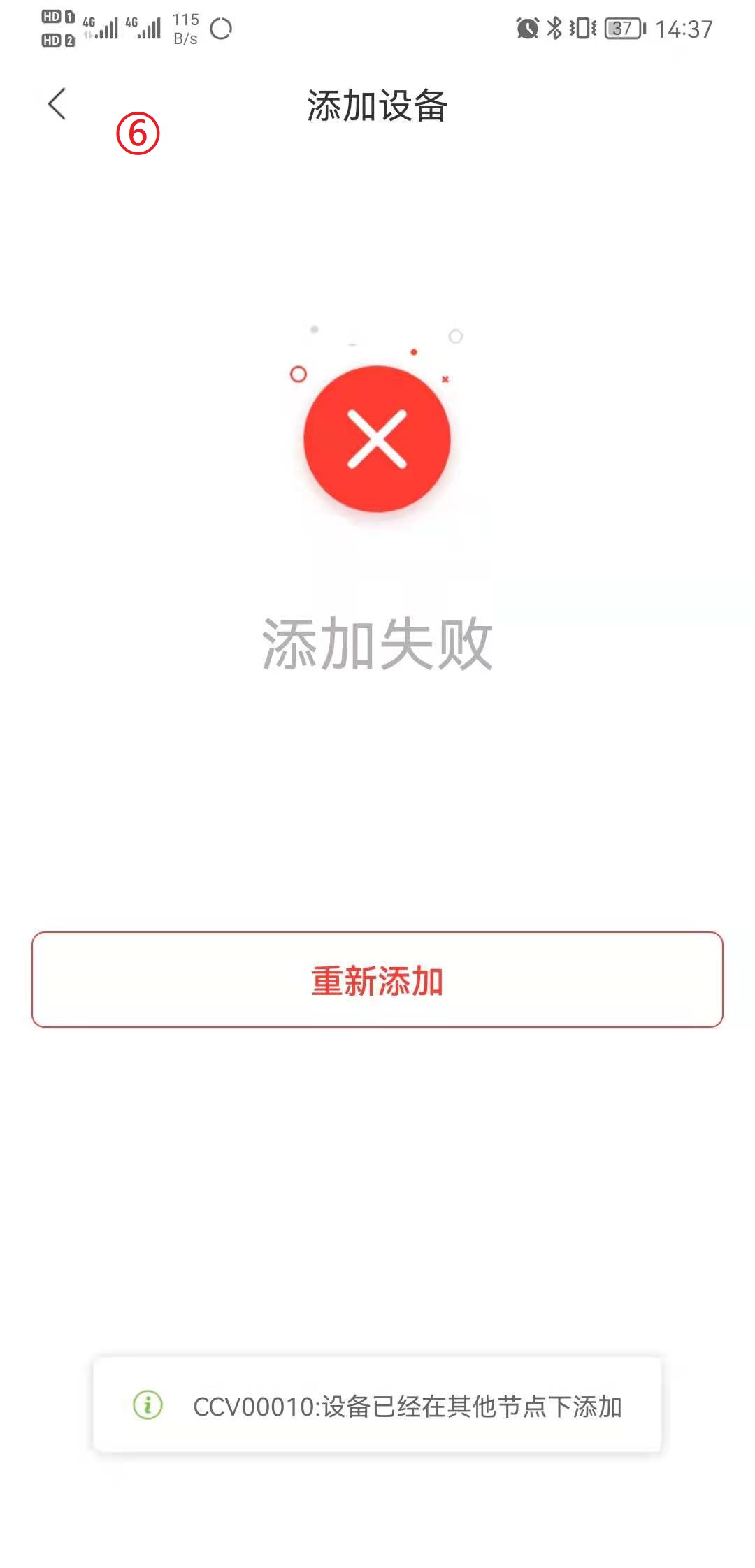This screenshot has height=1568, width=755.
Task: Tap the 重新添加 button to retry
Action: coord(377,980)
